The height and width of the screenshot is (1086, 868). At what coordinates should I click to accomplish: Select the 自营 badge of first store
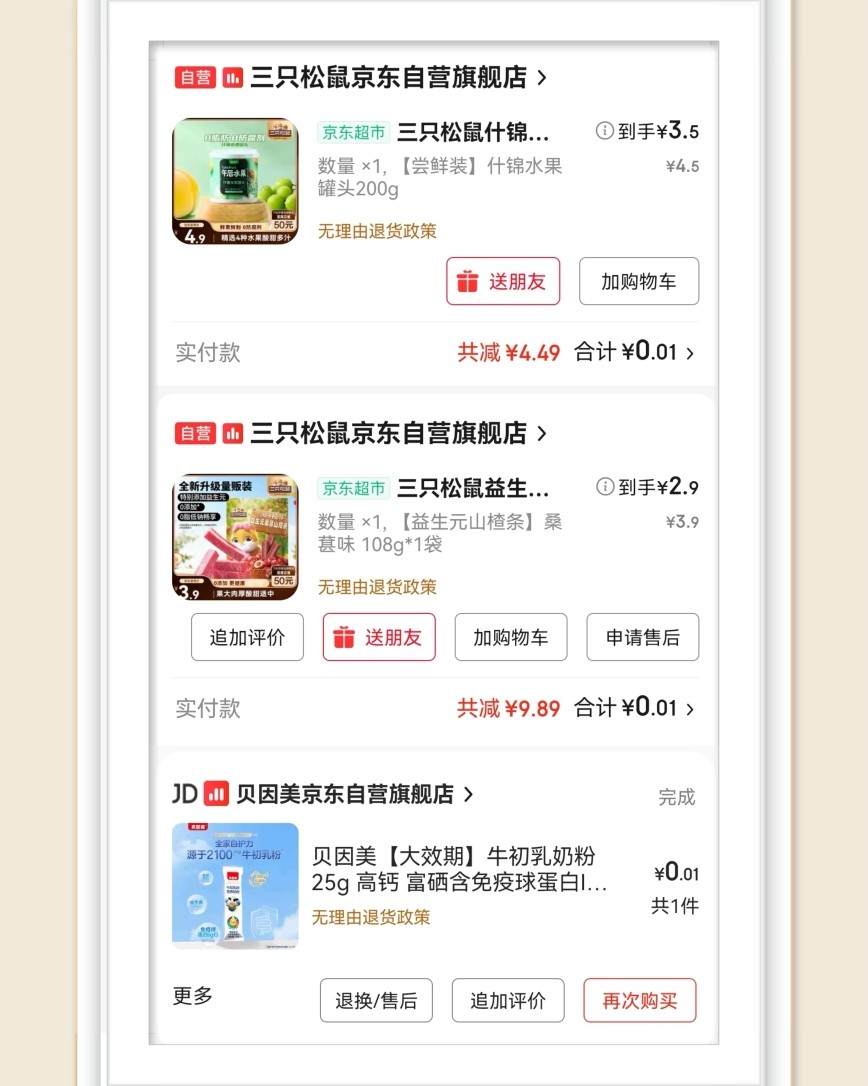point(194,77)
